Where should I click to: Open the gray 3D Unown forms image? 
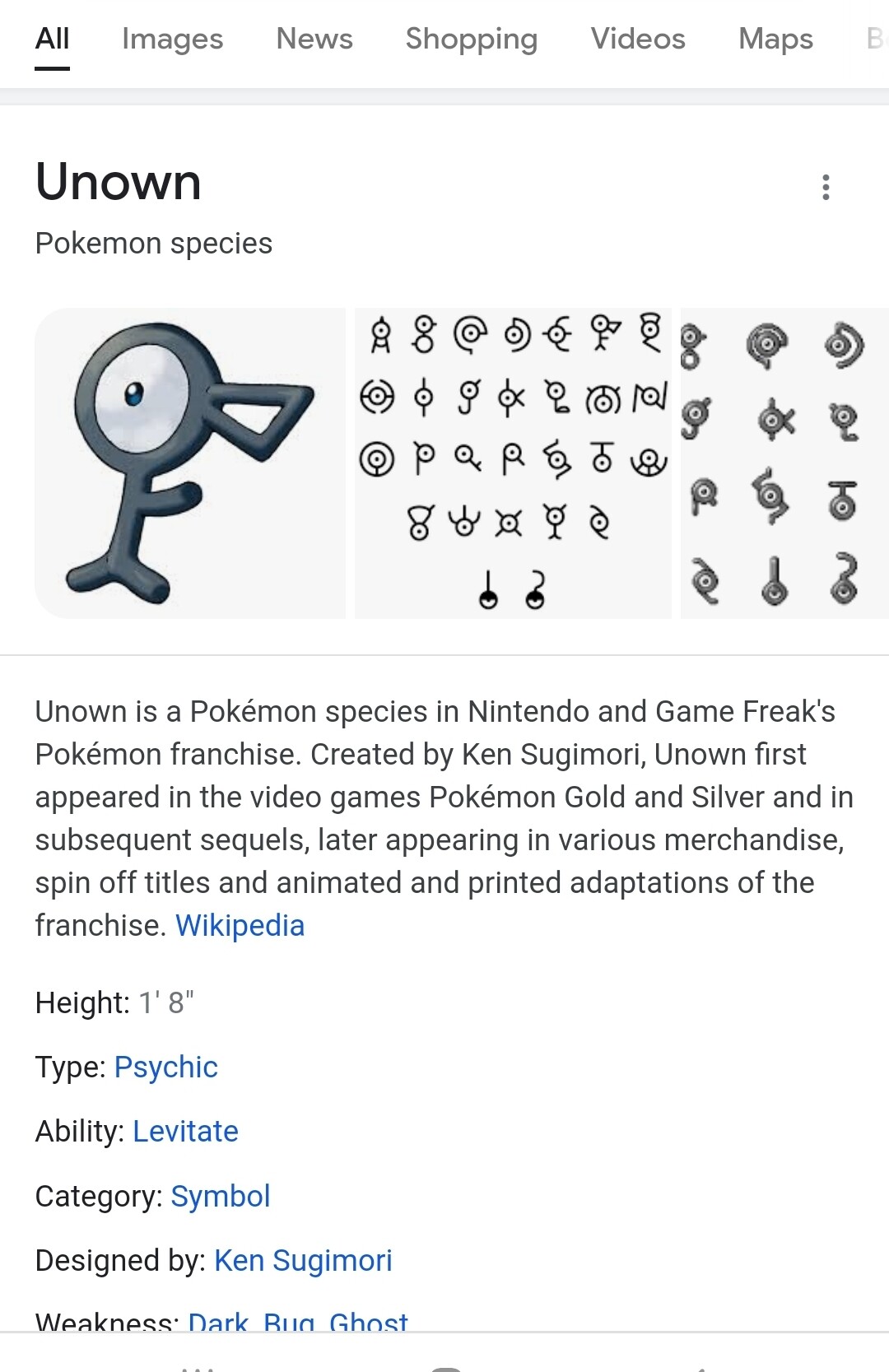[x=784, y=463]
